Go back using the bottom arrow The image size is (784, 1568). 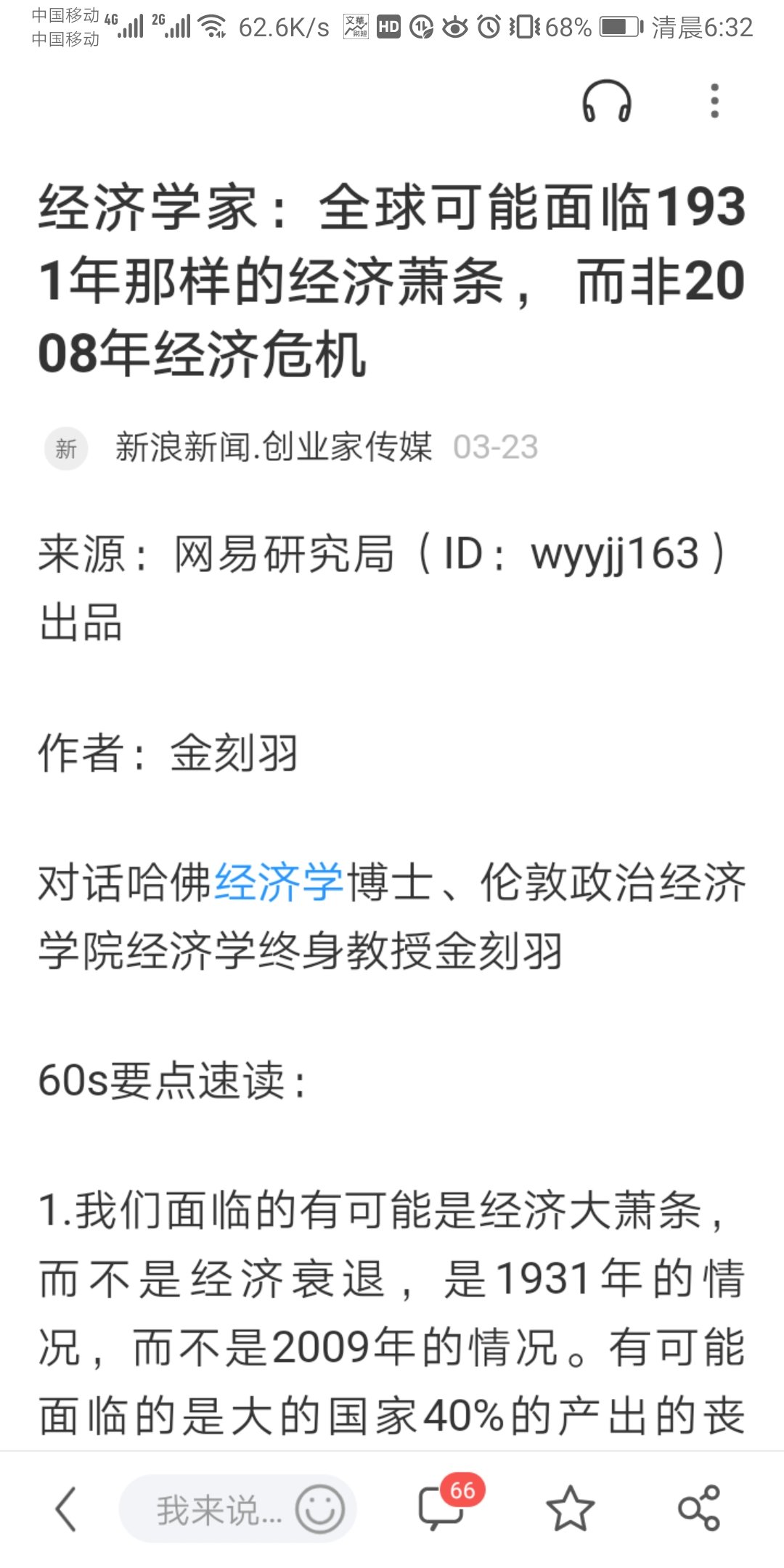coord(66,1510)
